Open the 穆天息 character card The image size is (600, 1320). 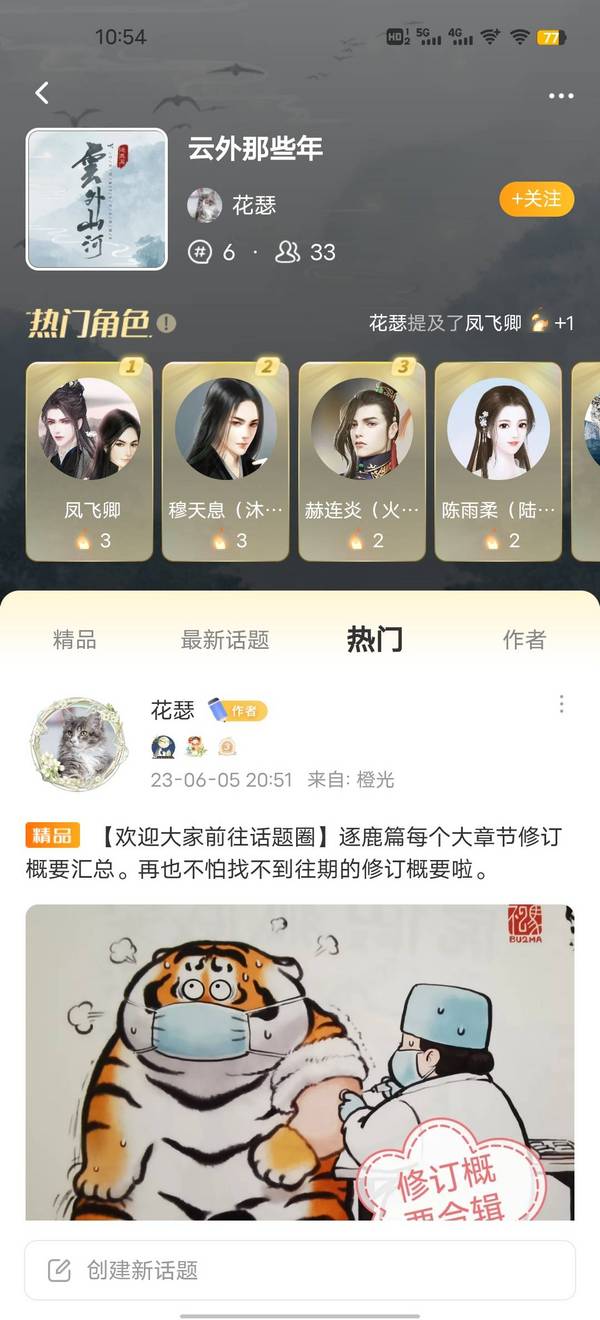tap(226, 460)
